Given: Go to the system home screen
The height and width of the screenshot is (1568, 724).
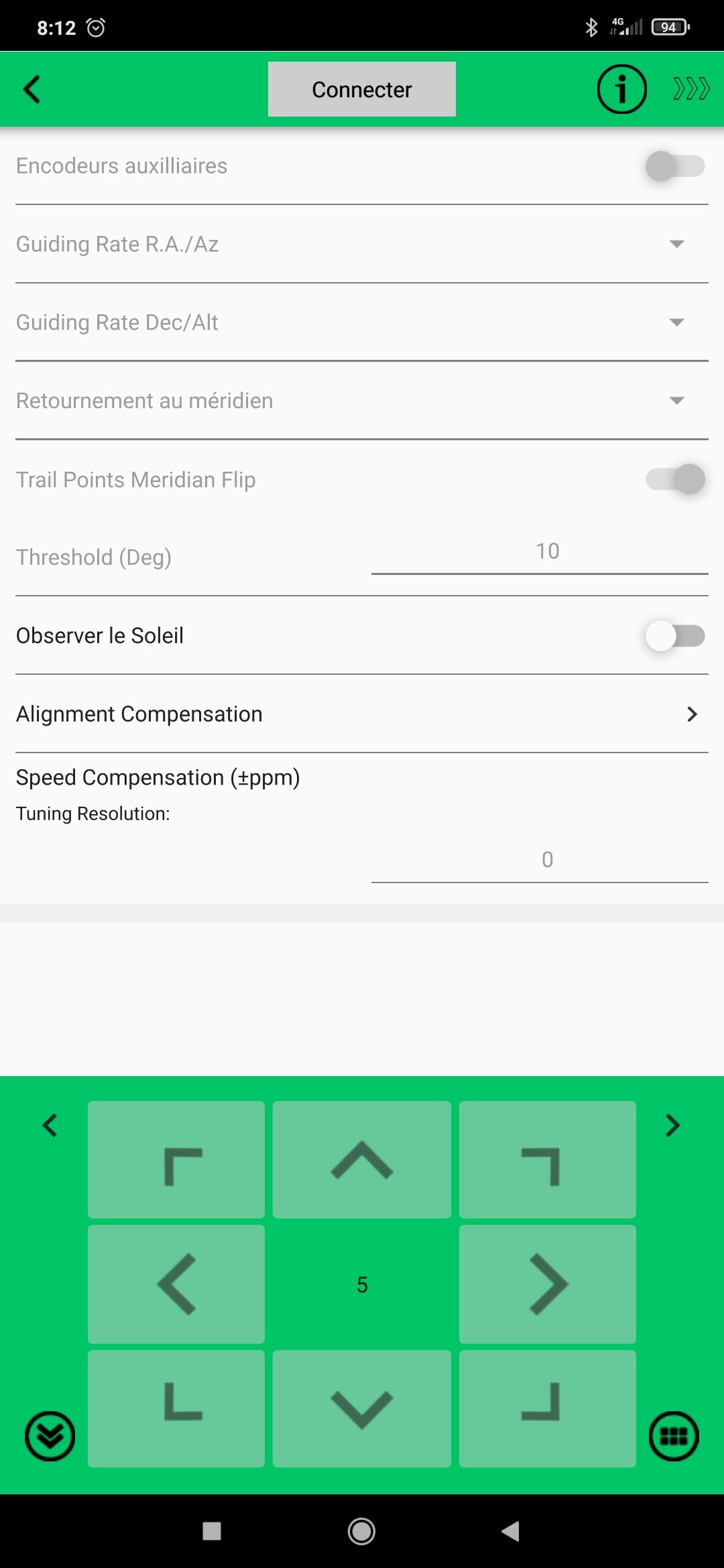Looking at the screenshot, I should 361,1531.
